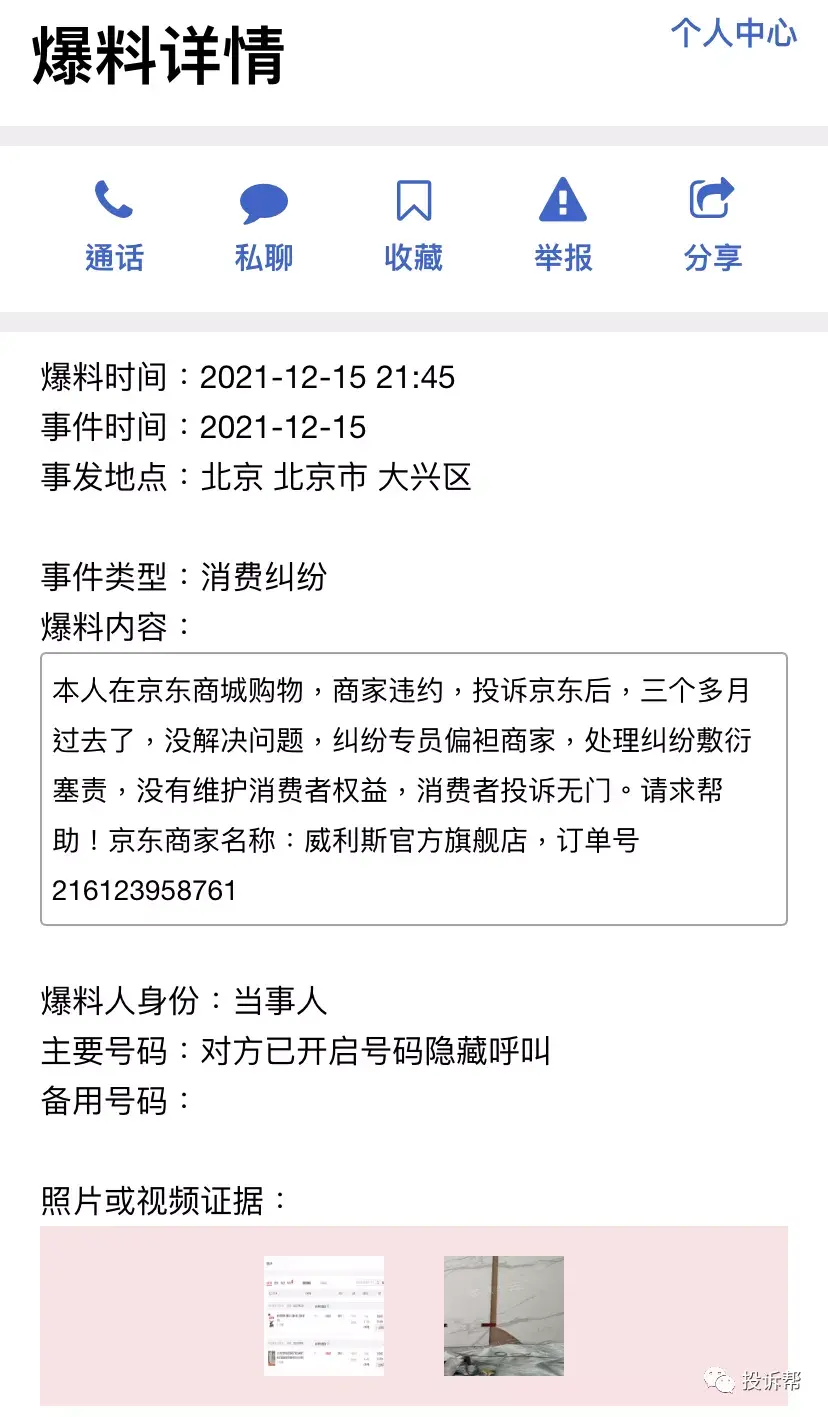View the marble photo evidence thumbnail
Screen dimensions: 828x1417
(x=504, y=1315)
